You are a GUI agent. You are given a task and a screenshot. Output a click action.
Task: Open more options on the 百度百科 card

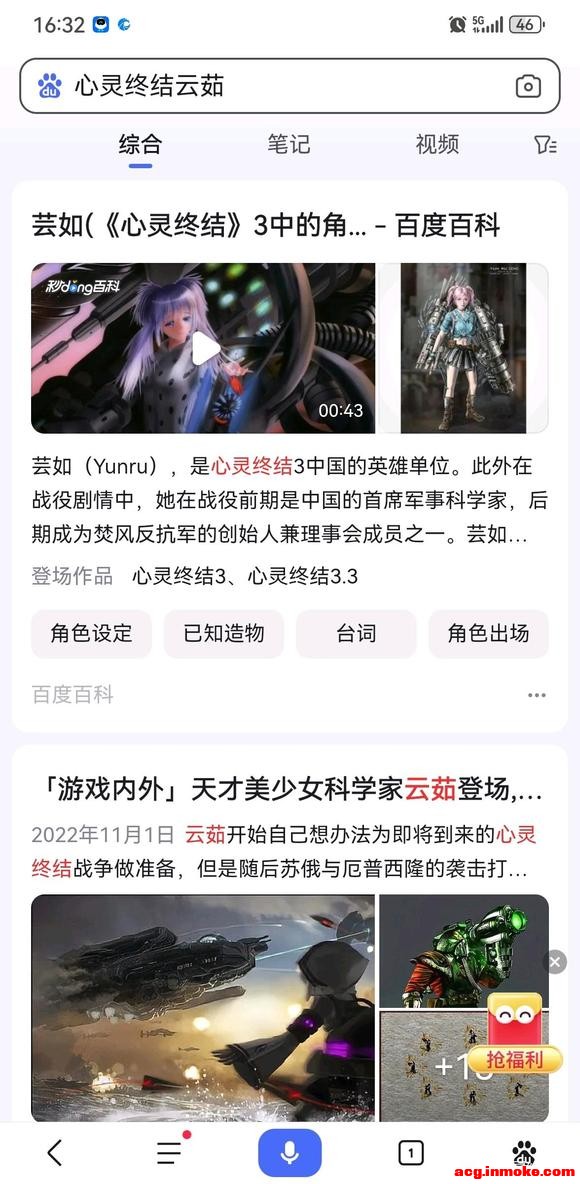[x=537, y=695]
